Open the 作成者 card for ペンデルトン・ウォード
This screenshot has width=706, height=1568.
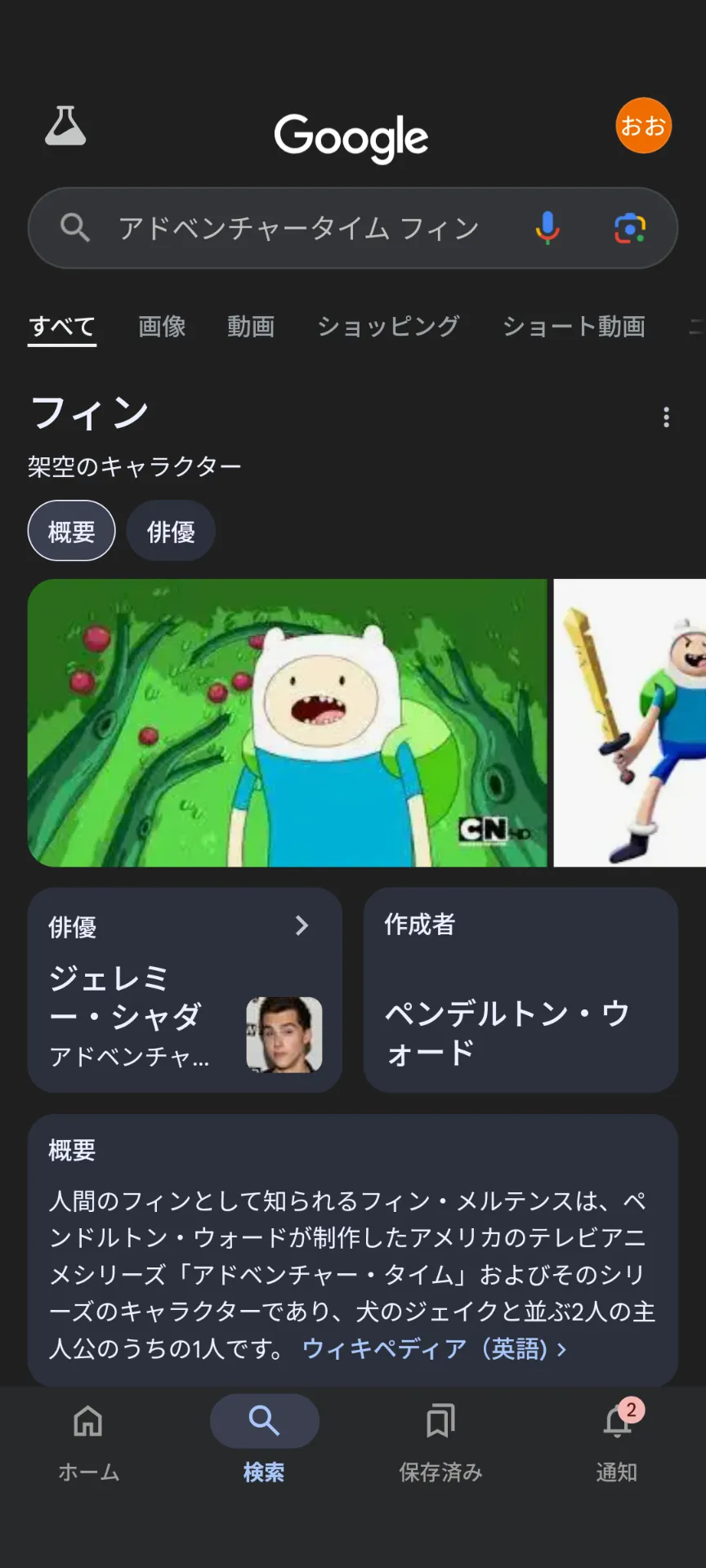tap(521, 990)
